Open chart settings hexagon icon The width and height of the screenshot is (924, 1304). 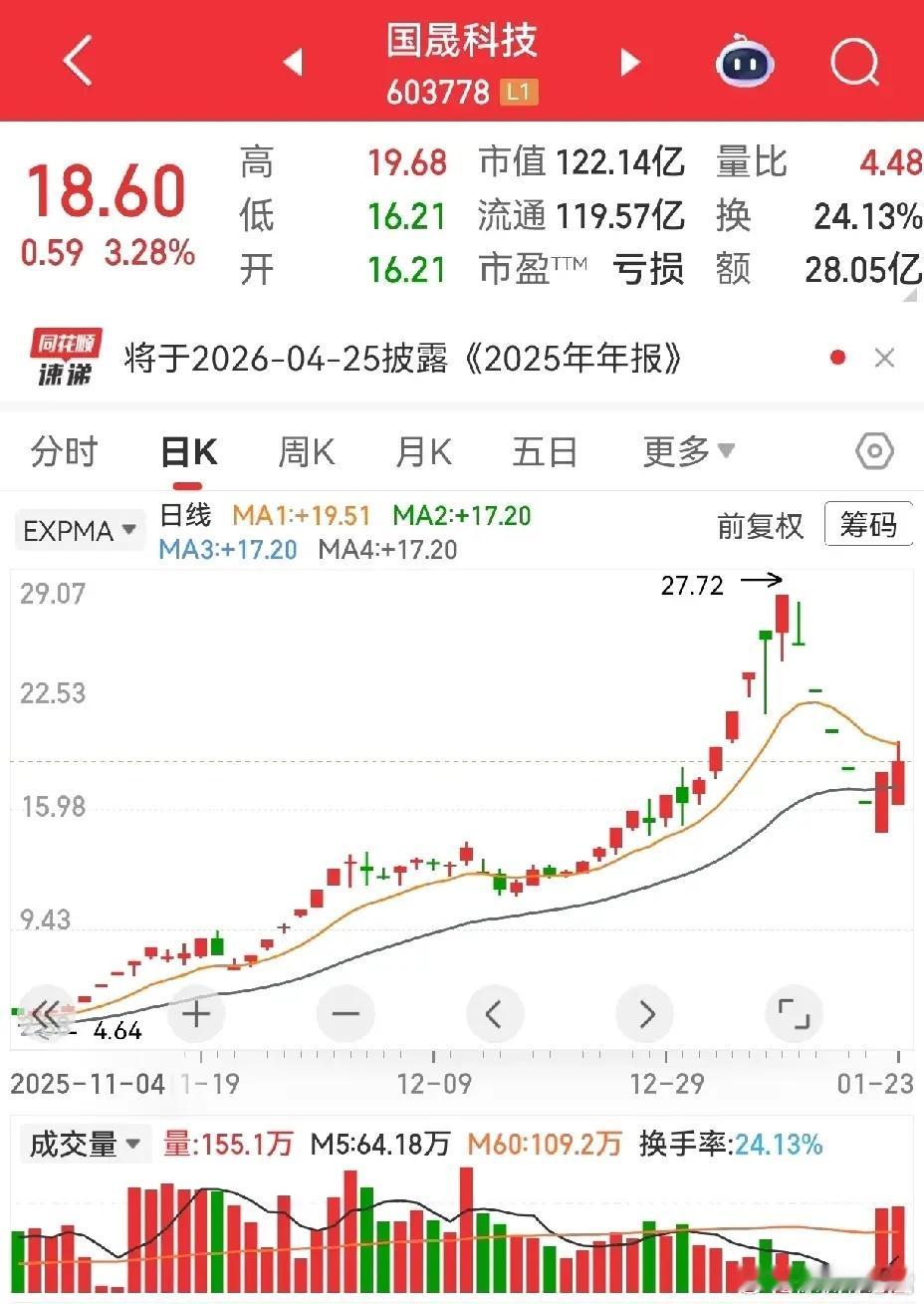click(x=874, y=452)
